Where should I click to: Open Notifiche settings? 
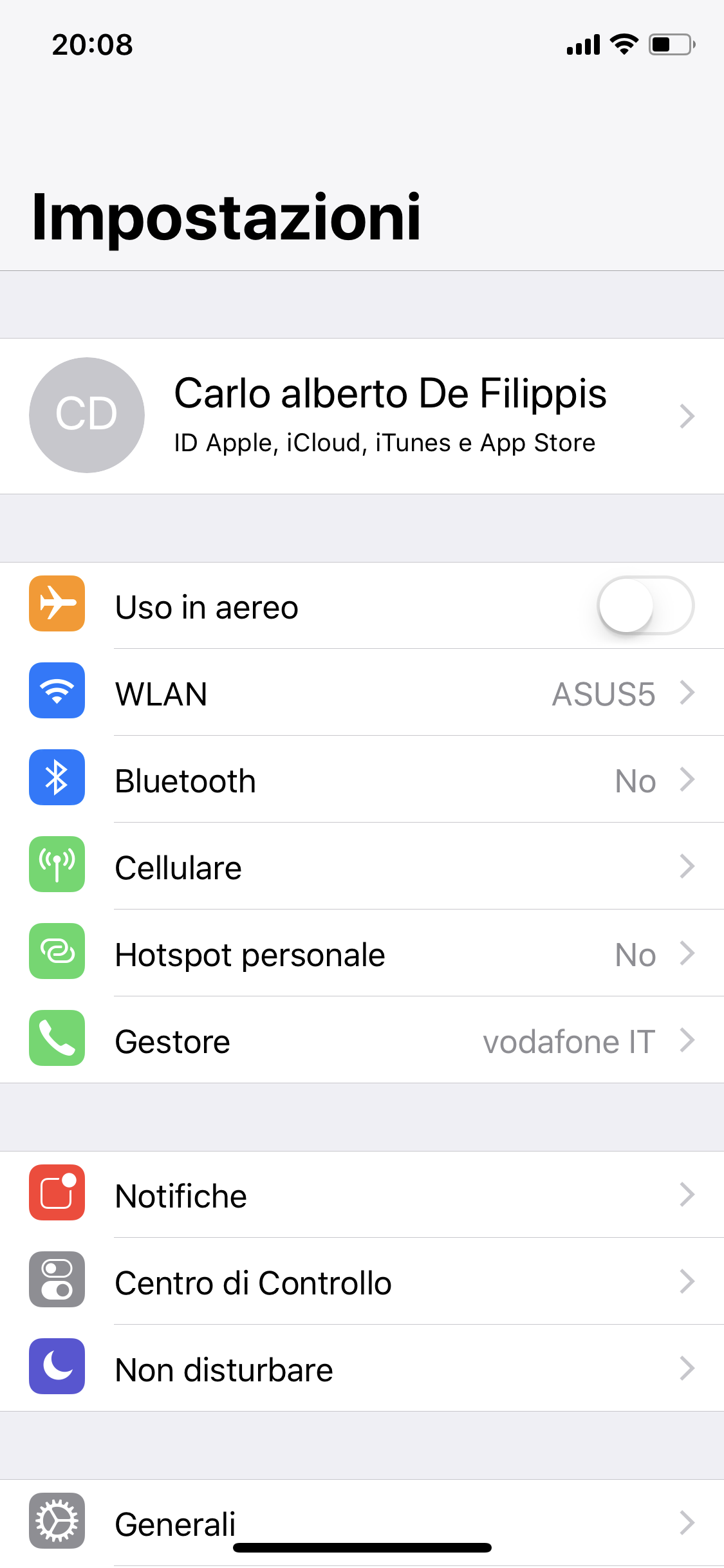coord(362,1195)
